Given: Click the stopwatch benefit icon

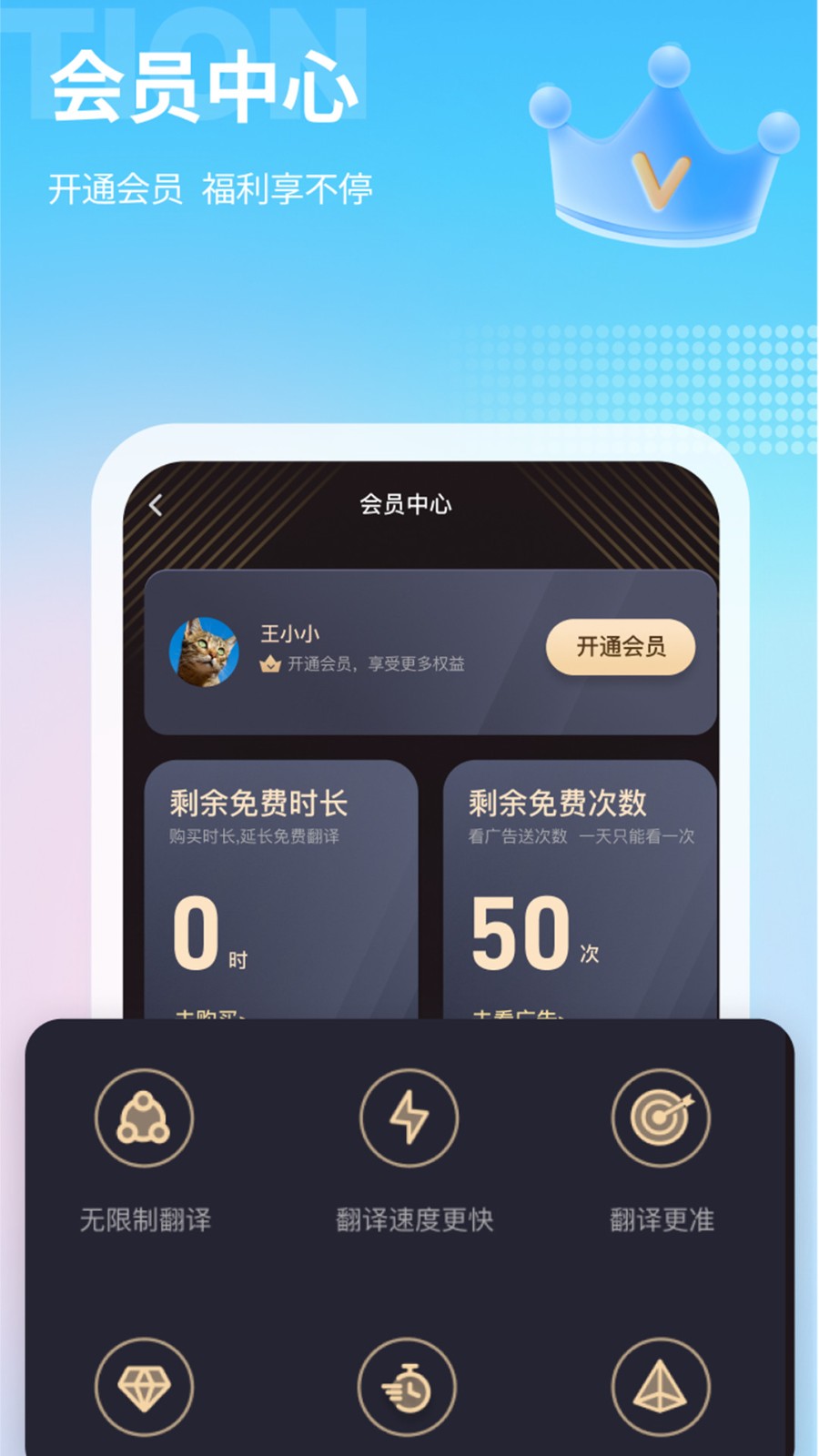Looking at the screenshot, I should click(x=408, y=1385).
